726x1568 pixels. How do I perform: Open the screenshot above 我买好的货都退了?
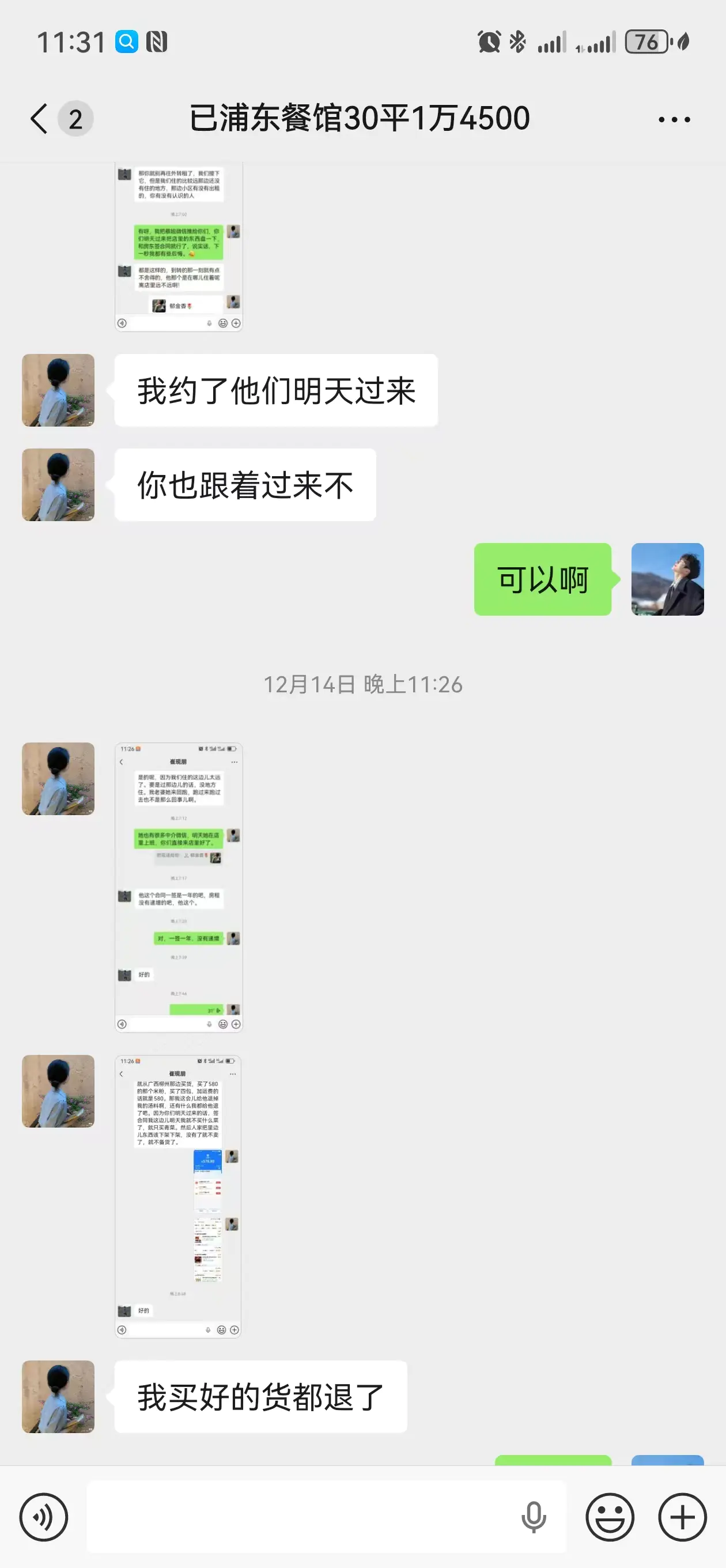click(x=178, y=1196)
